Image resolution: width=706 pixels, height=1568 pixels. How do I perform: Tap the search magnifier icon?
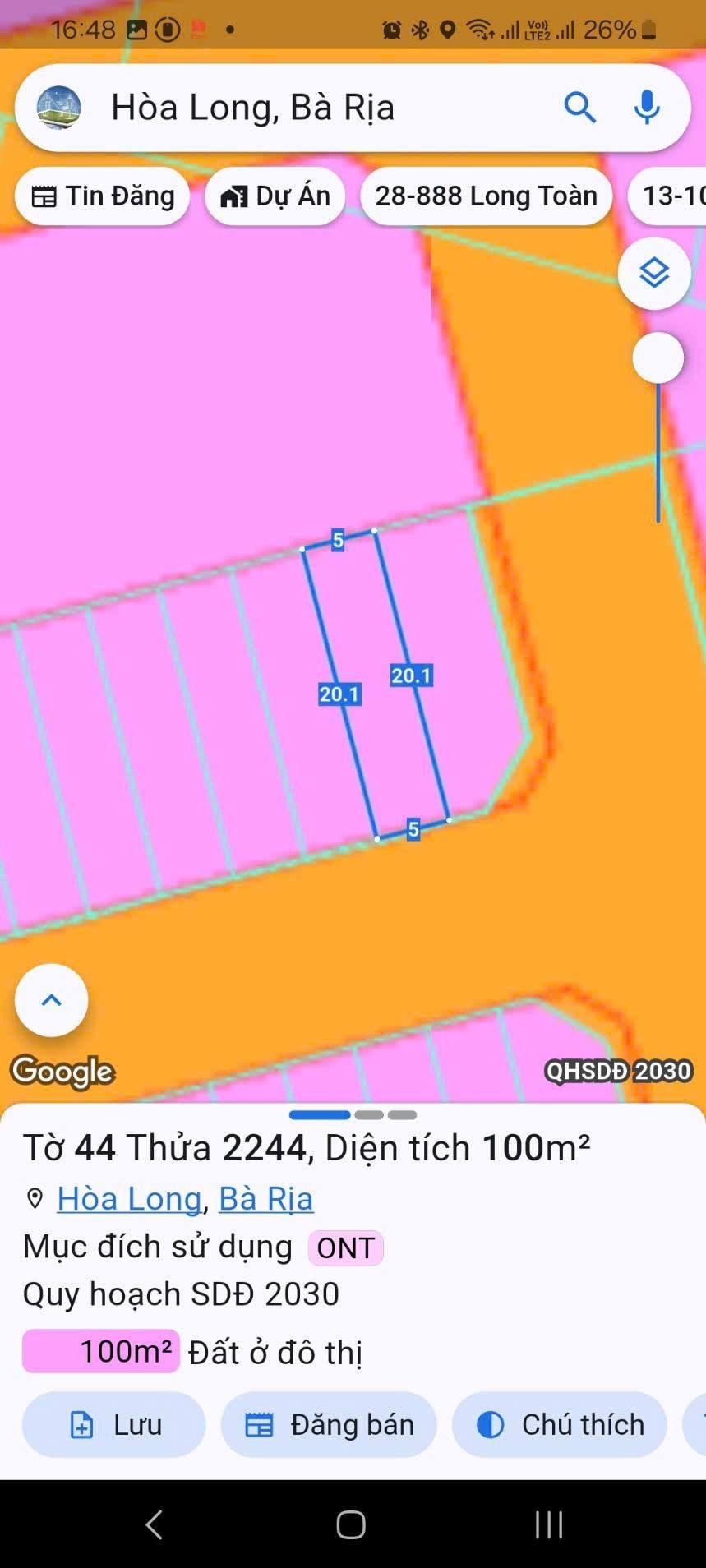[579, 108]
